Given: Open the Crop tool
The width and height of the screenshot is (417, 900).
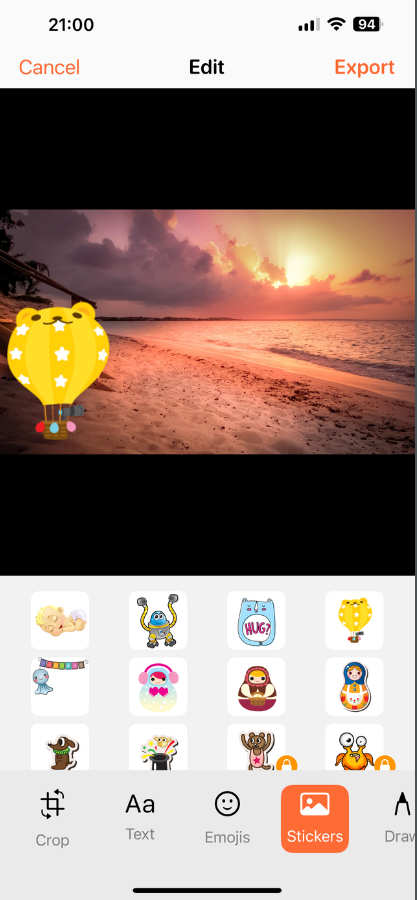Looking at the screenshot, I should tap(52, 818).
